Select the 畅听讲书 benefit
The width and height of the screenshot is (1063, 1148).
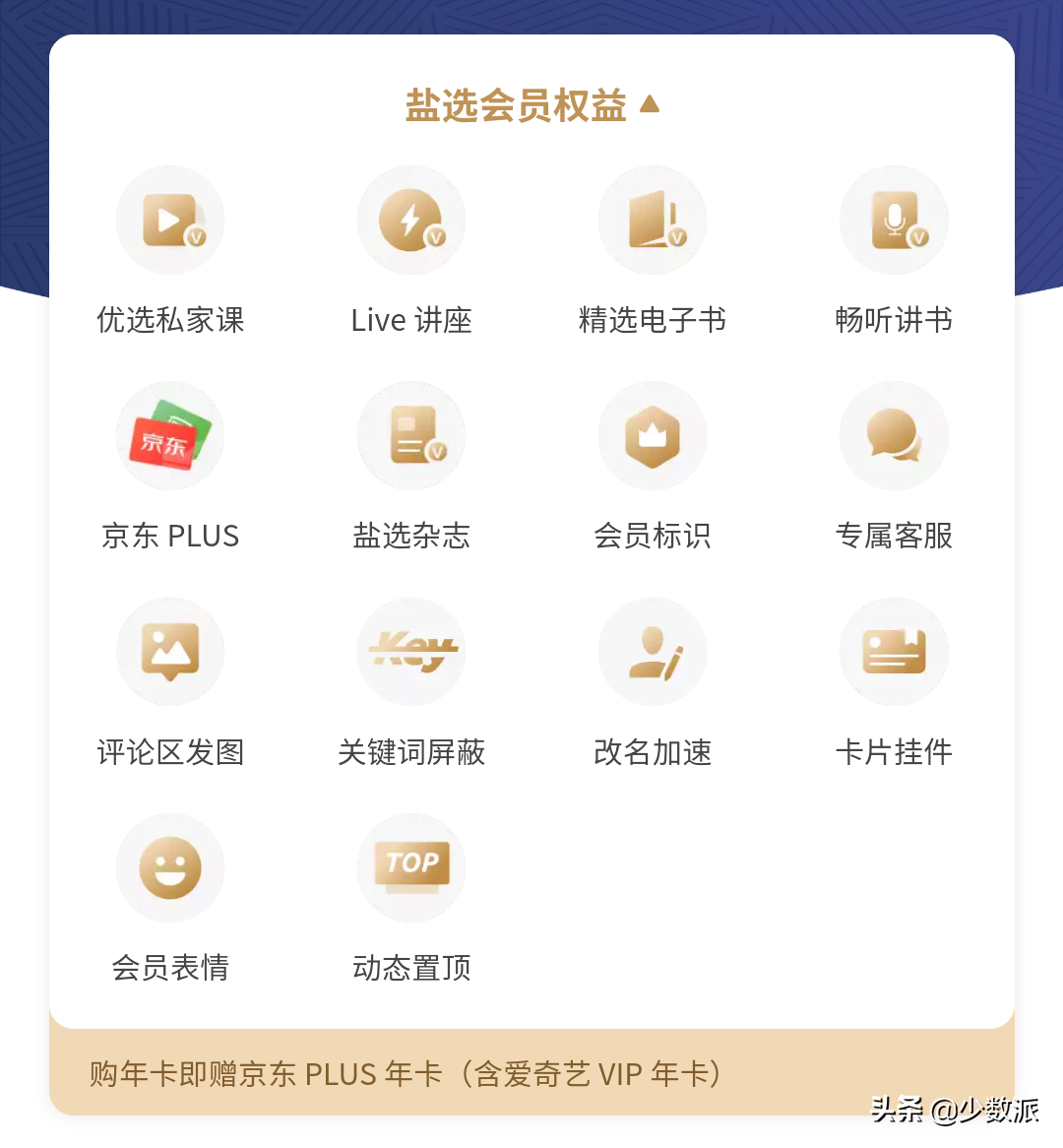pos(894,221)
